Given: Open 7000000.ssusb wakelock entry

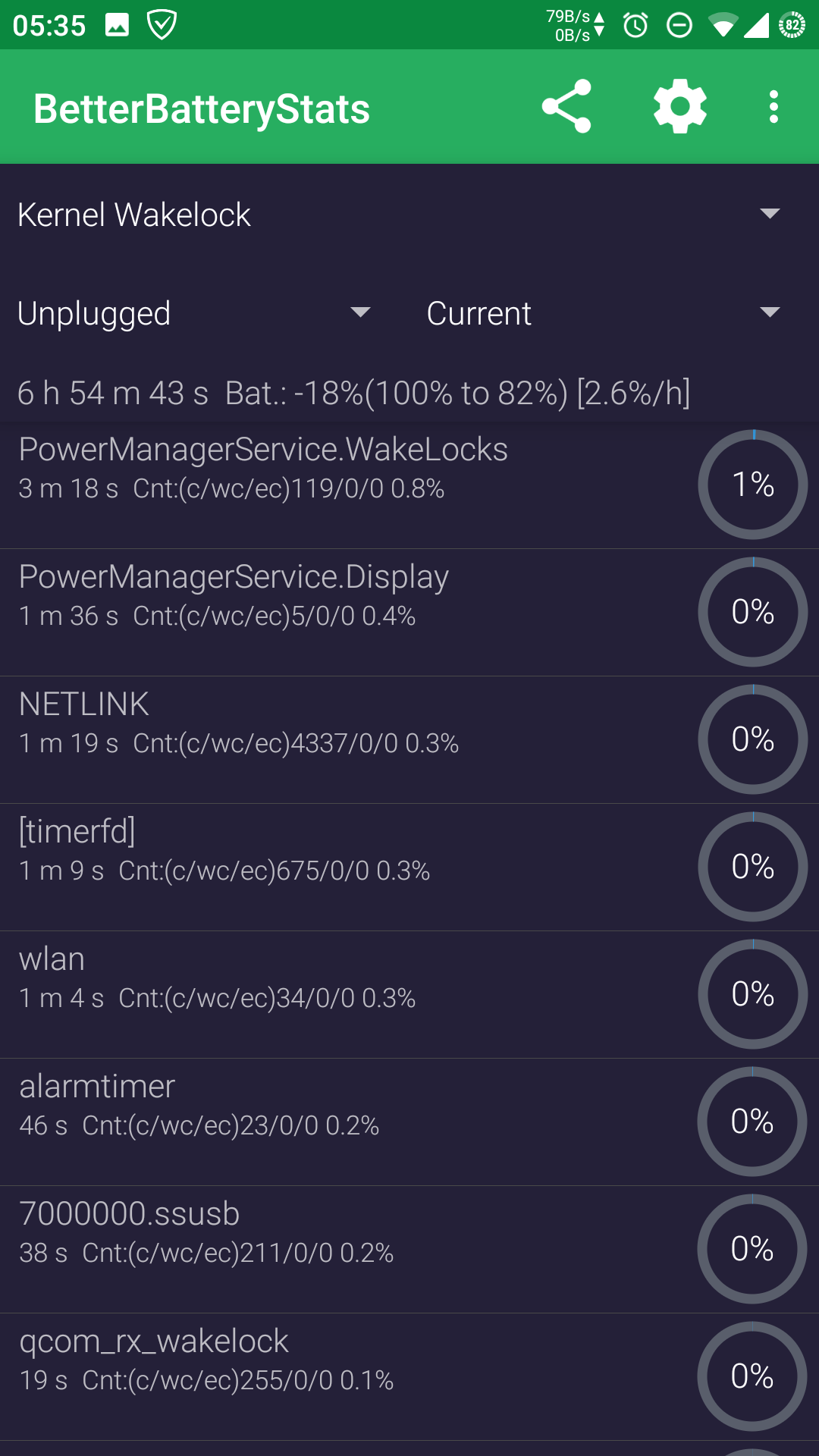Looking at the screenshot, I should click(349, 1248).
